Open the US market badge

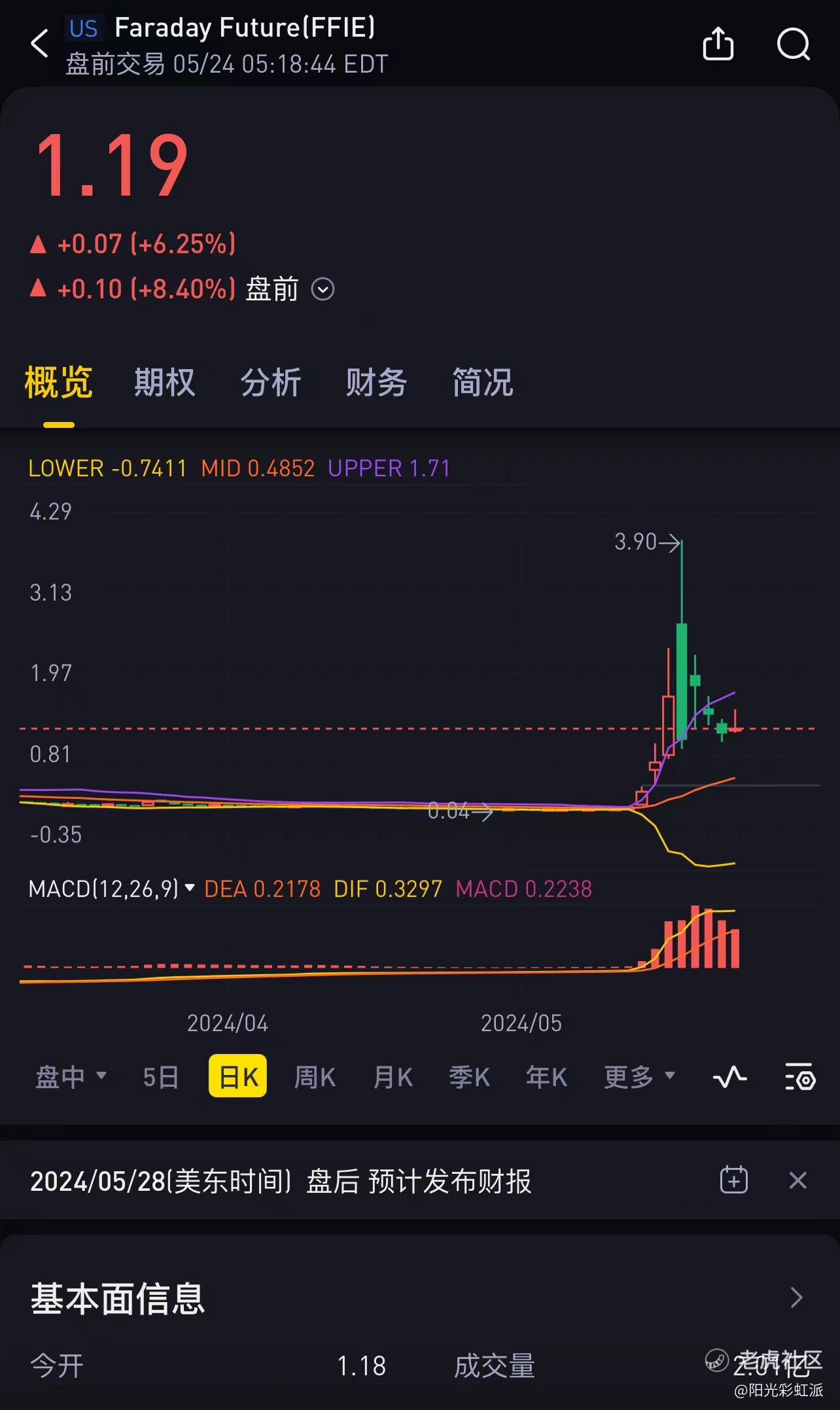pyautogui.click(x=83, y=27)
